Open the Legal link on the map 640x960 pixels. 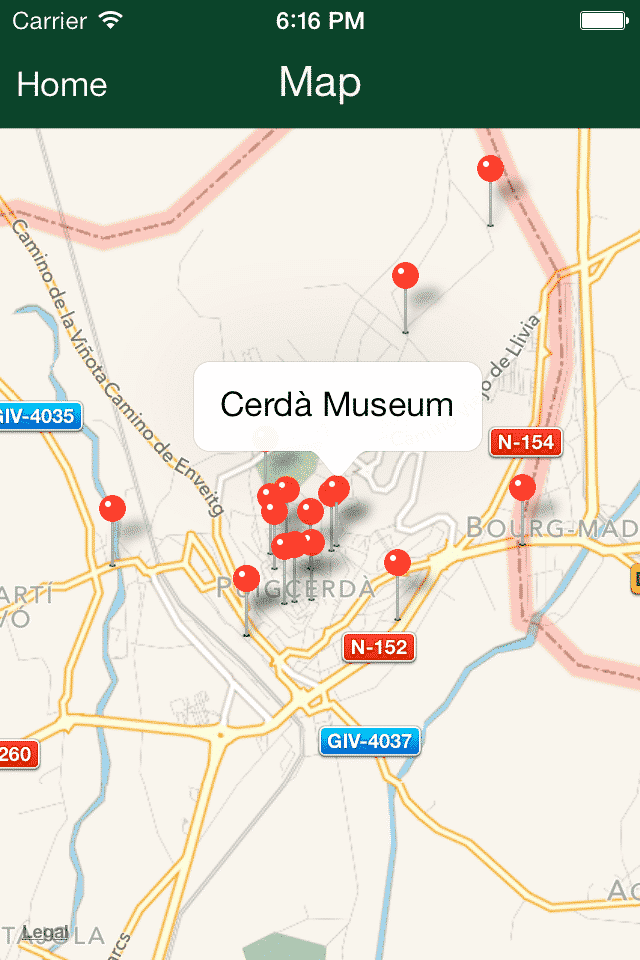46,932
